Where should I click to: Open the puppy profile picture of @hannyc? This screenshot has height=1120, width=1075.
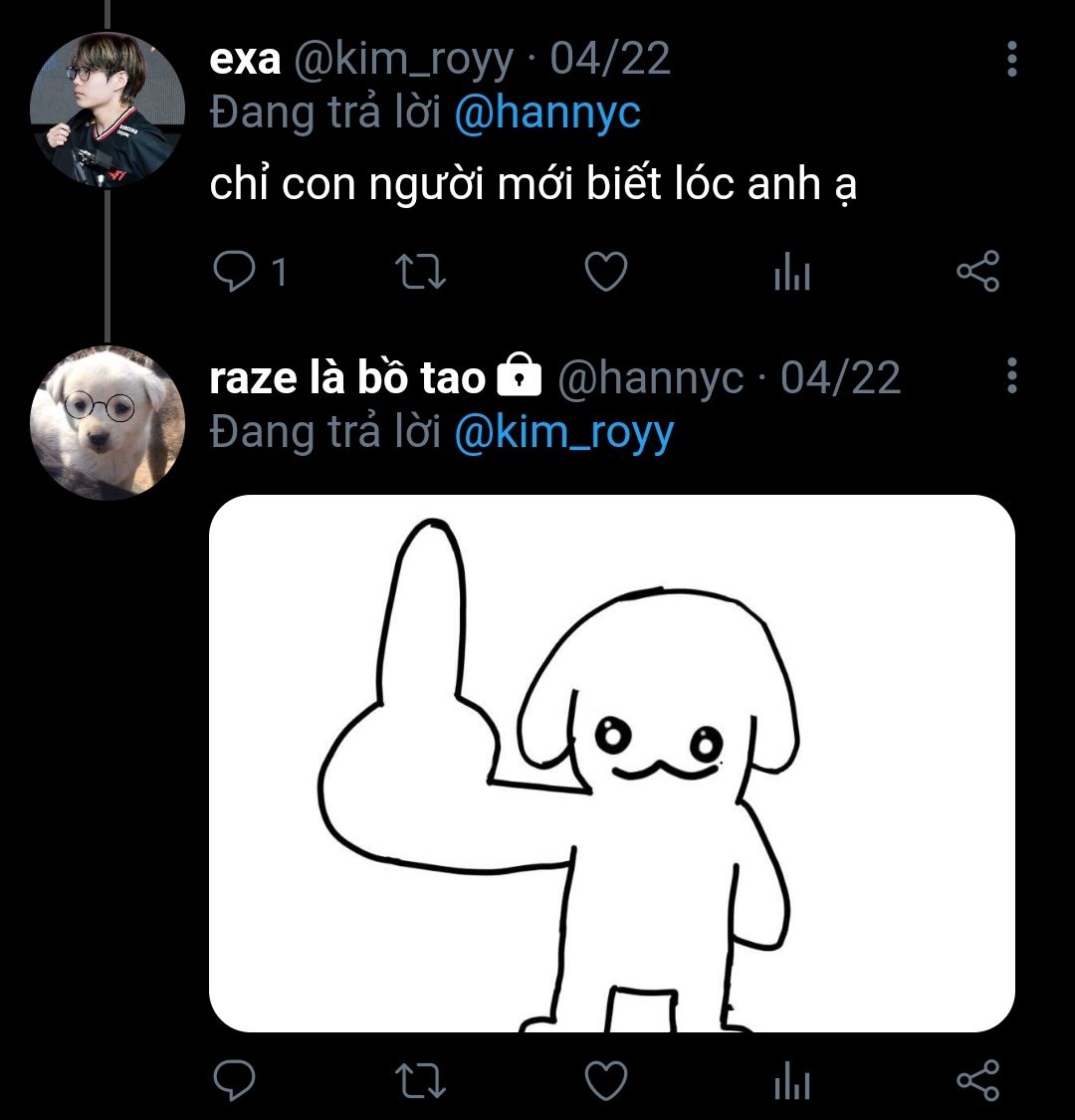tap(107, 422)
